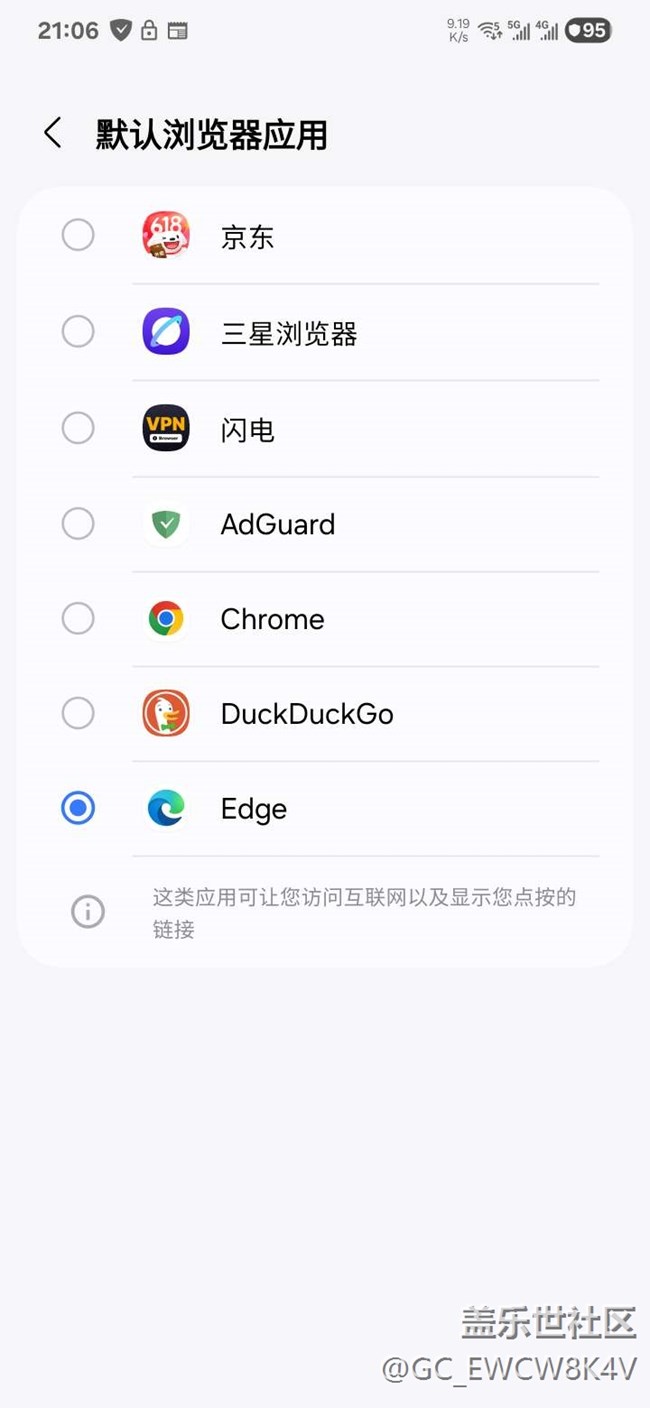The width and height of the screenshot is (650, 1408).
Task: Select 京东 as default browser
Action: coord(78,236)
